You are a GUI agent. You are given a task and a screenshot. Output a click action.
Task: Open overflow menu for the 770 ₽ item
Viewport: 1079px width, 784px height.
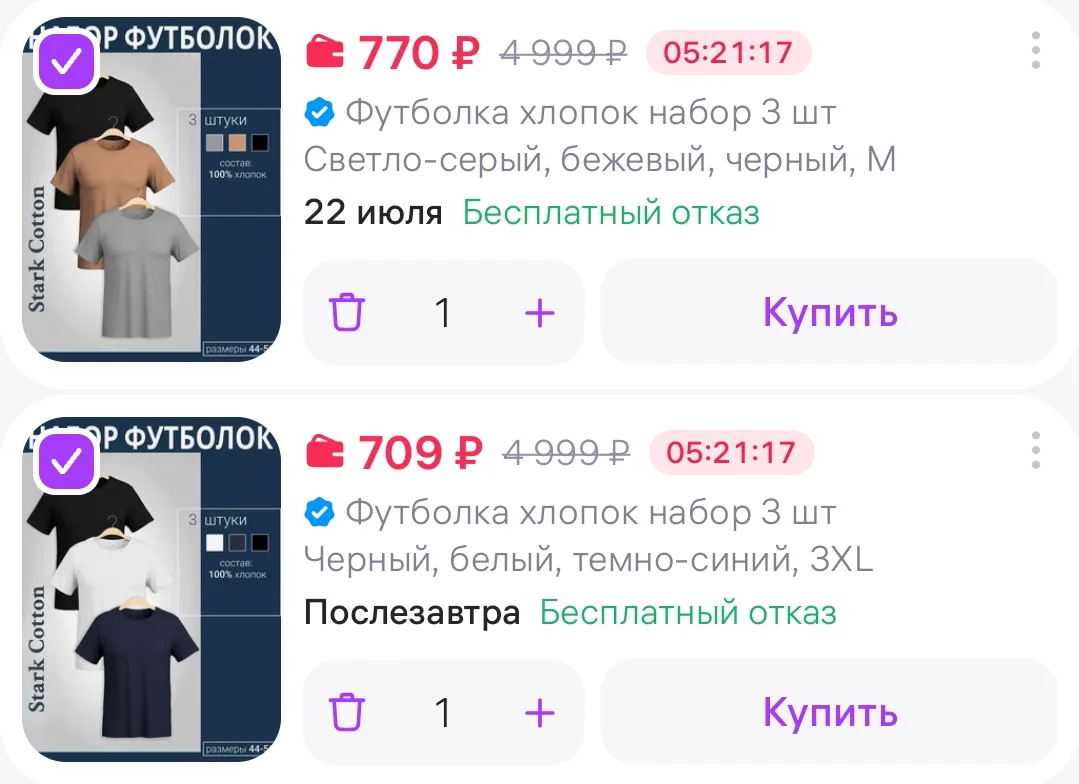click(1036, 50)
